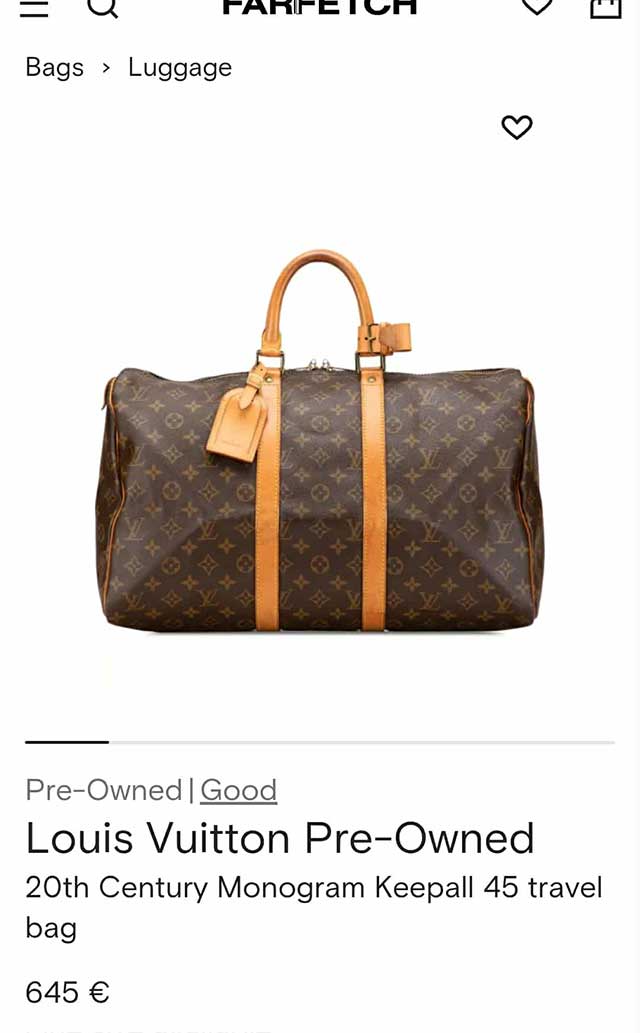Go to the Luggage breadcrumb
Screen dimensions: 640x1033
pyautogui.click(x=180, y=67)
